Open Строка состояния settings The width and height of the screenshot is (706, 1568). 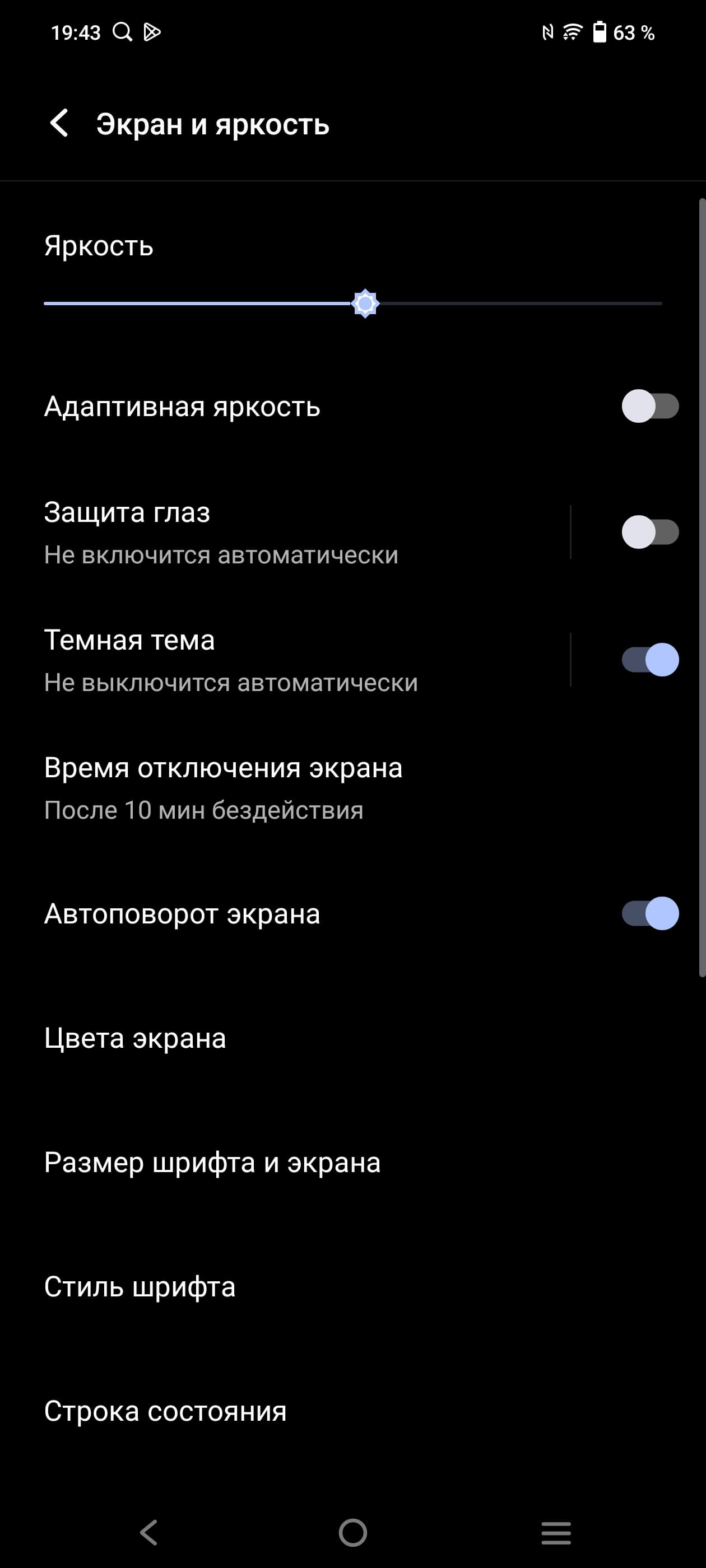(x=165, y=1411)
